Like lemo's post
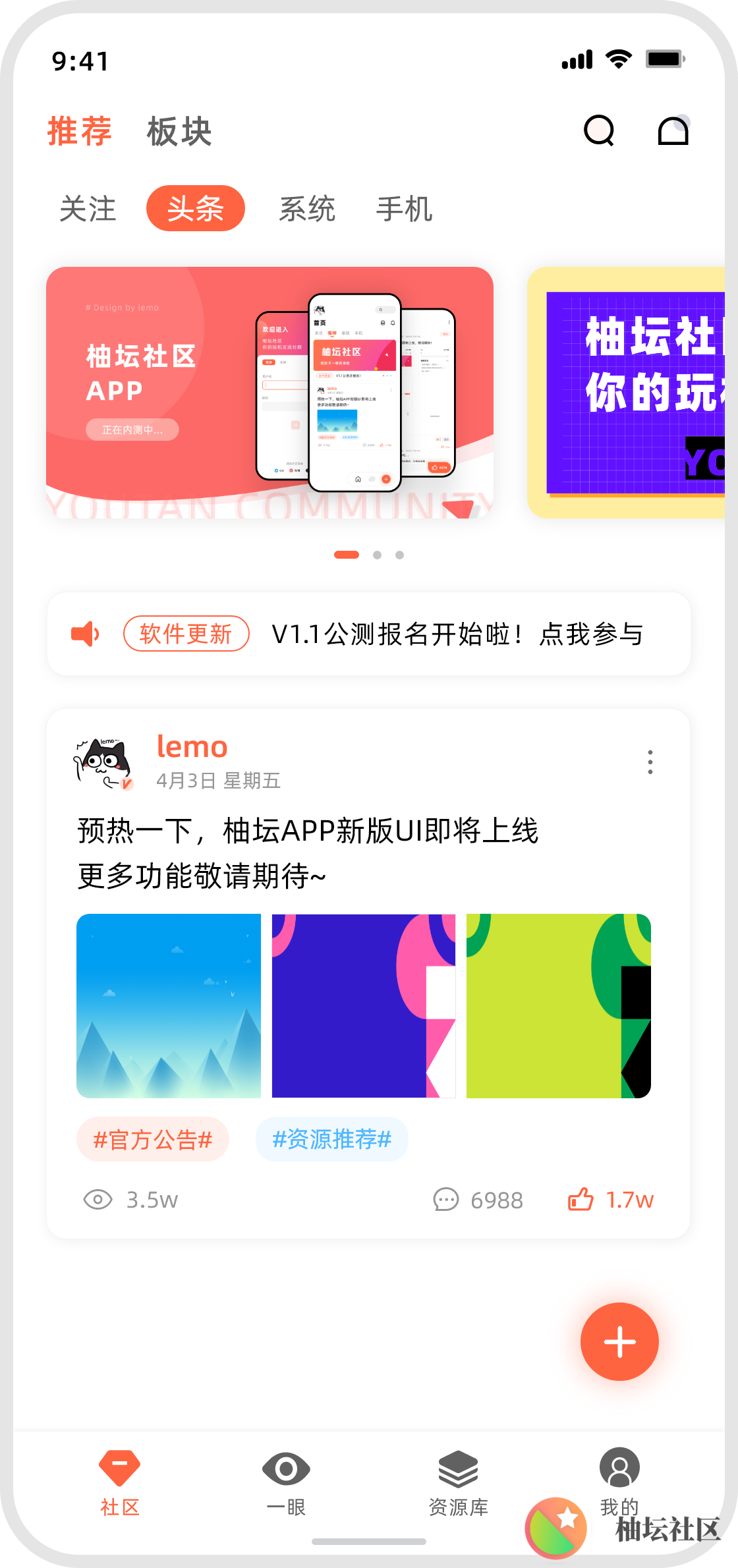The image size is (738, 1568). click(x=610, y=1200)
